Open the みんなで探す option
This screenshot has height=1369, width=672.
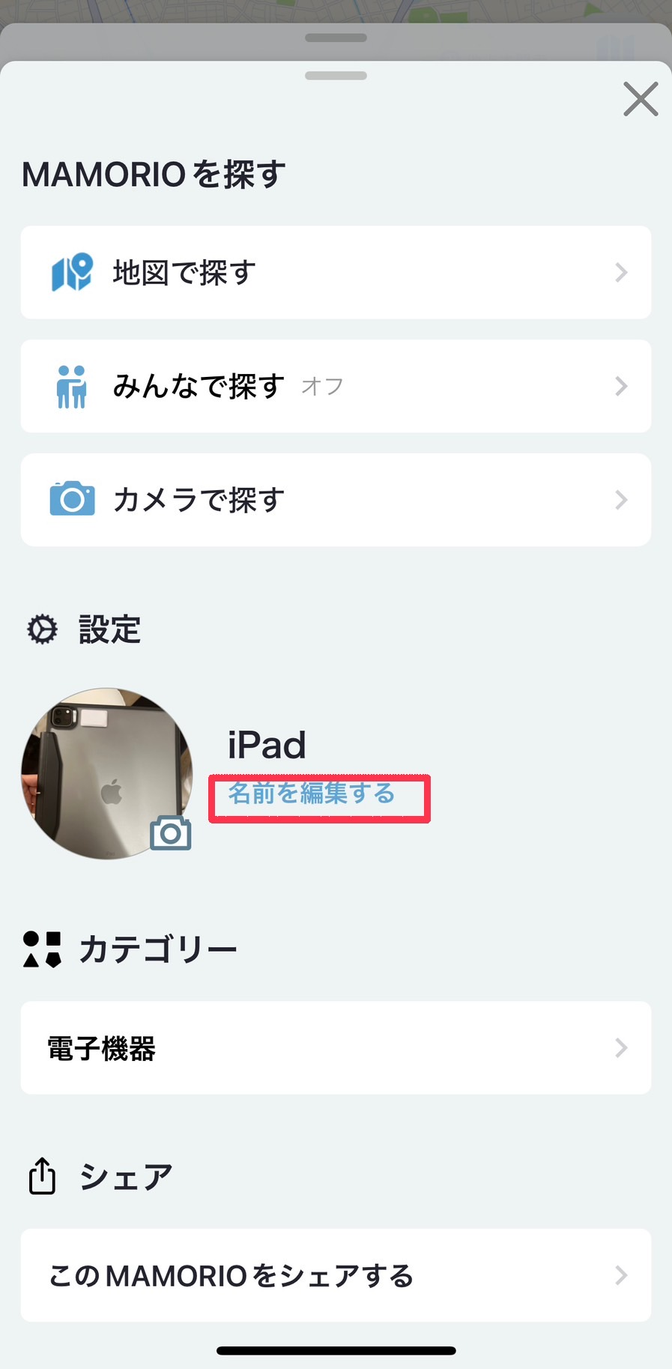336,386
